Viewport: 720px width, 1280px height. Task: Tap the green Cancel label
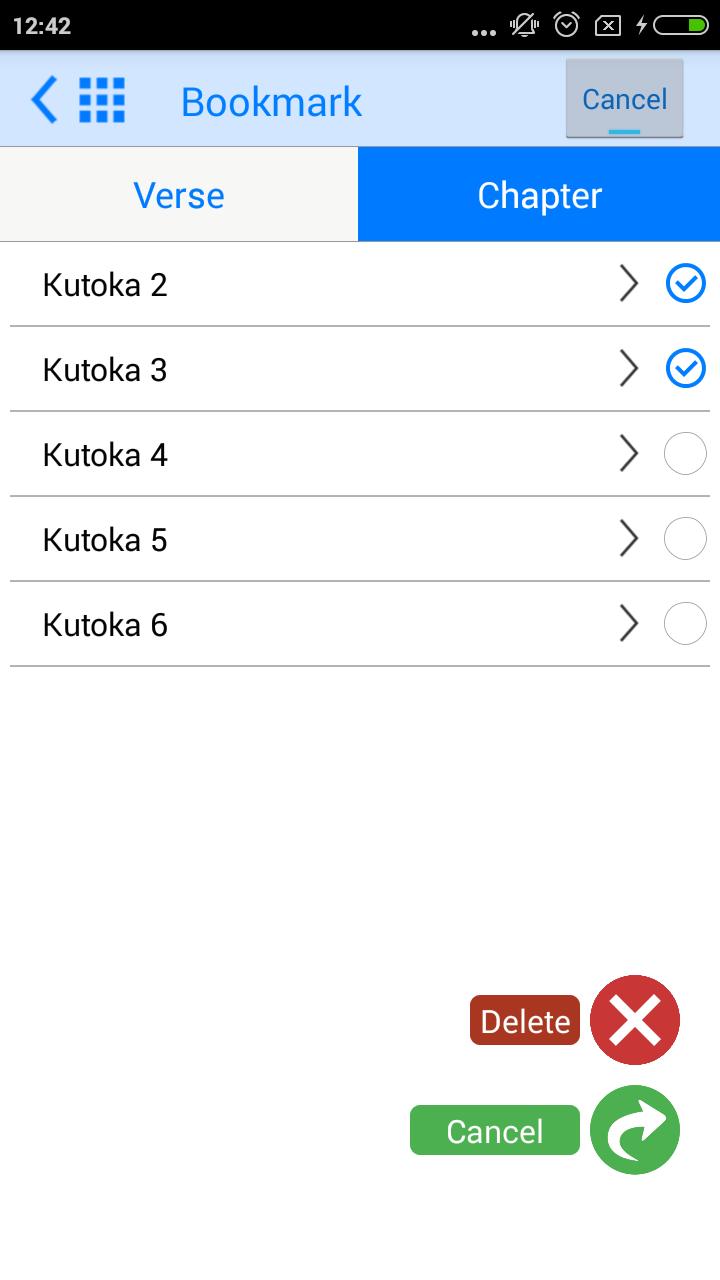(x=495, y=1131)
